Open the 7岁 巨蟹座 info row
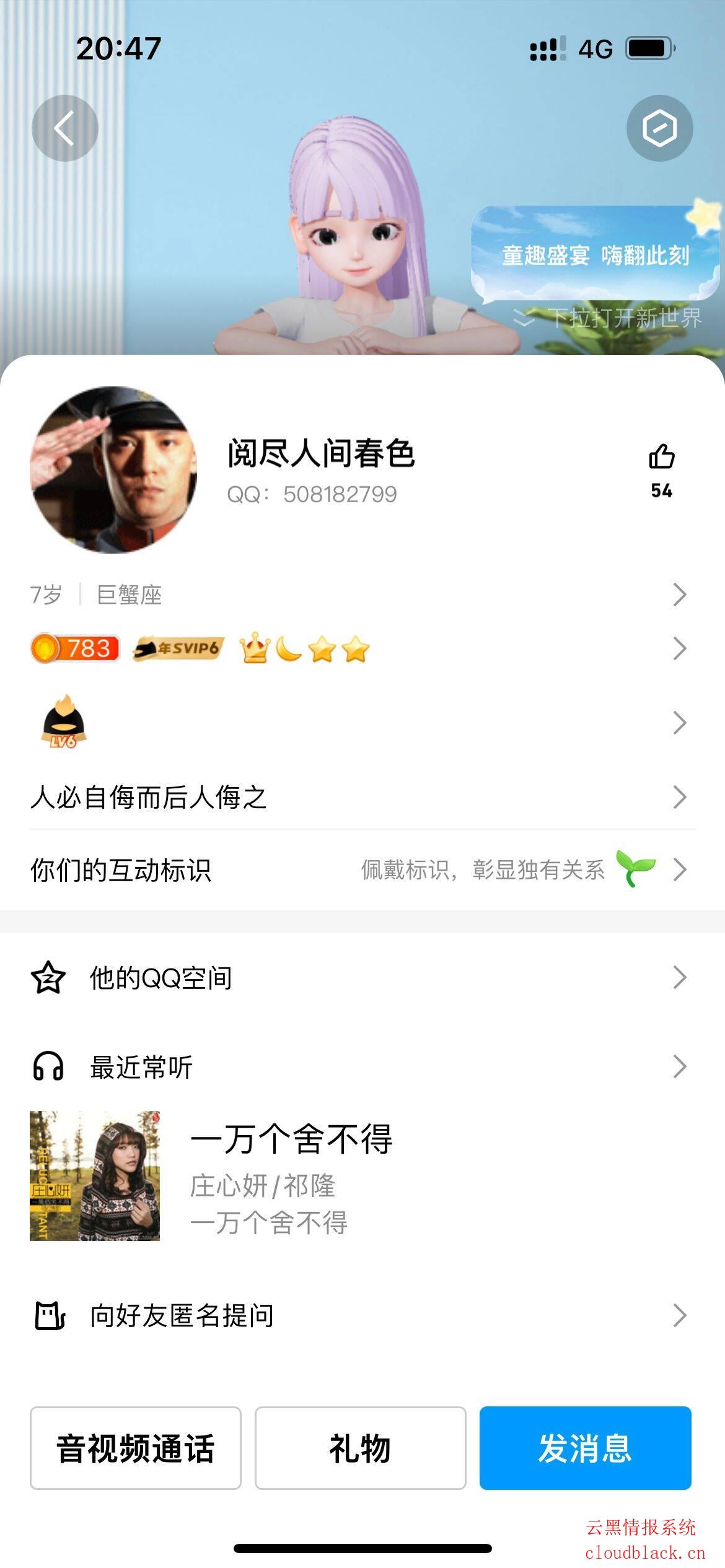This screenshot has width=725, height=1568. point(362,595)
